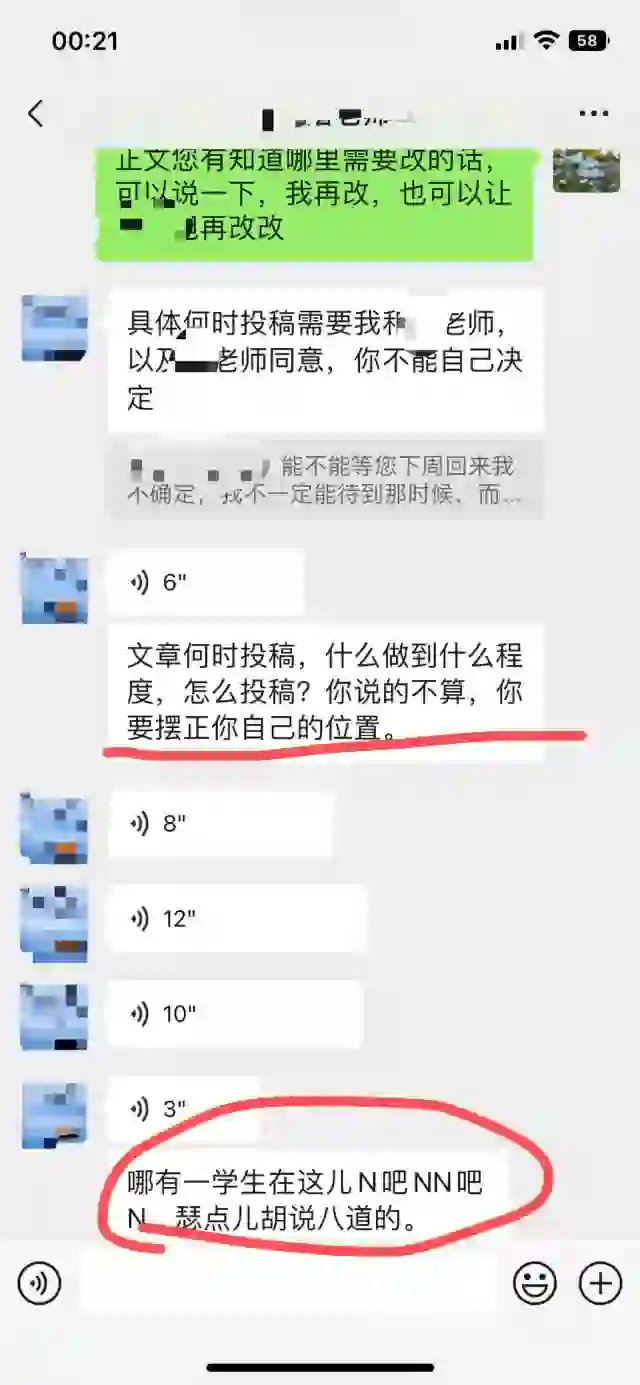Screen dimensions: 640x1385
Task: Play the 12" voice message
Action: 238,919
